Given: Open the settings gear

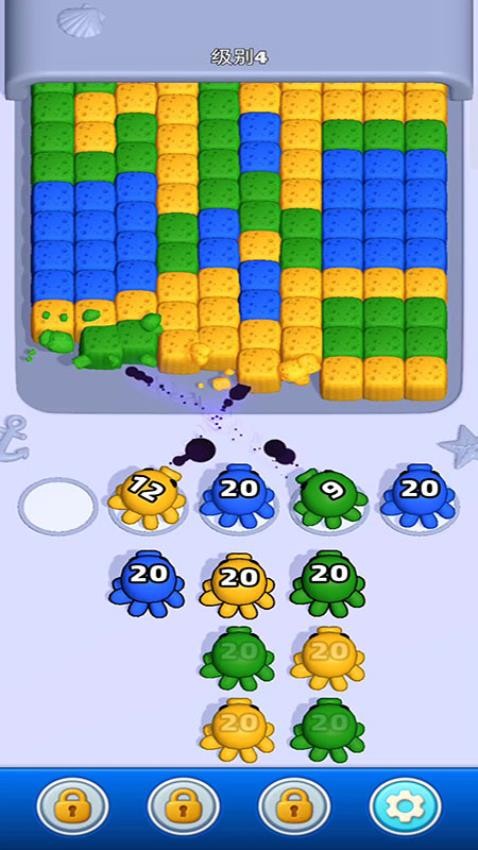Looking at the screenshot, I should 405,806.
